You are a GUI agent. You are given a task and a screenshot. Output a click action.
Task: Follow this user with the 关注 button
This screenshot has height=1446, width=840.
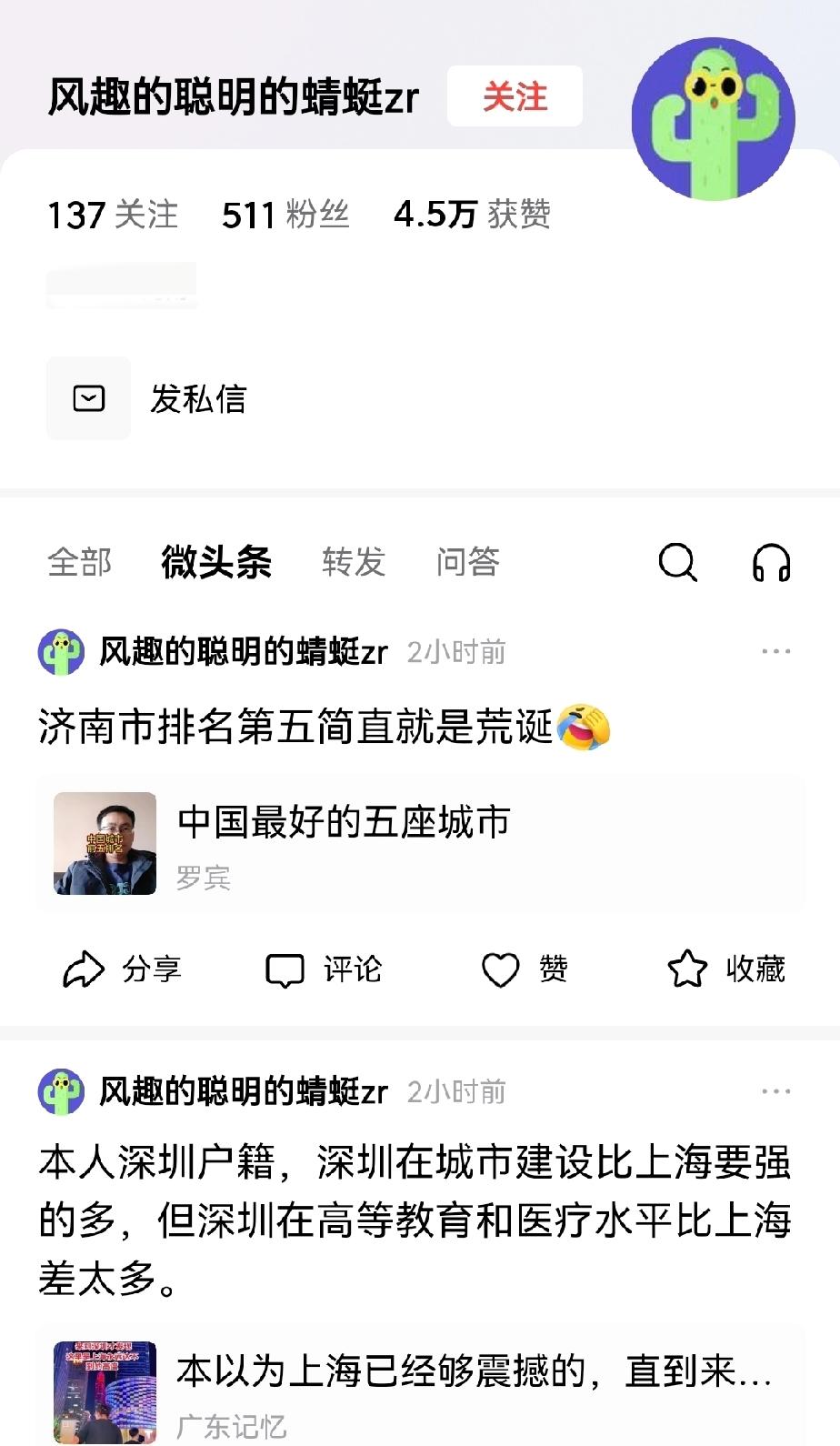[x=515, y=96]
